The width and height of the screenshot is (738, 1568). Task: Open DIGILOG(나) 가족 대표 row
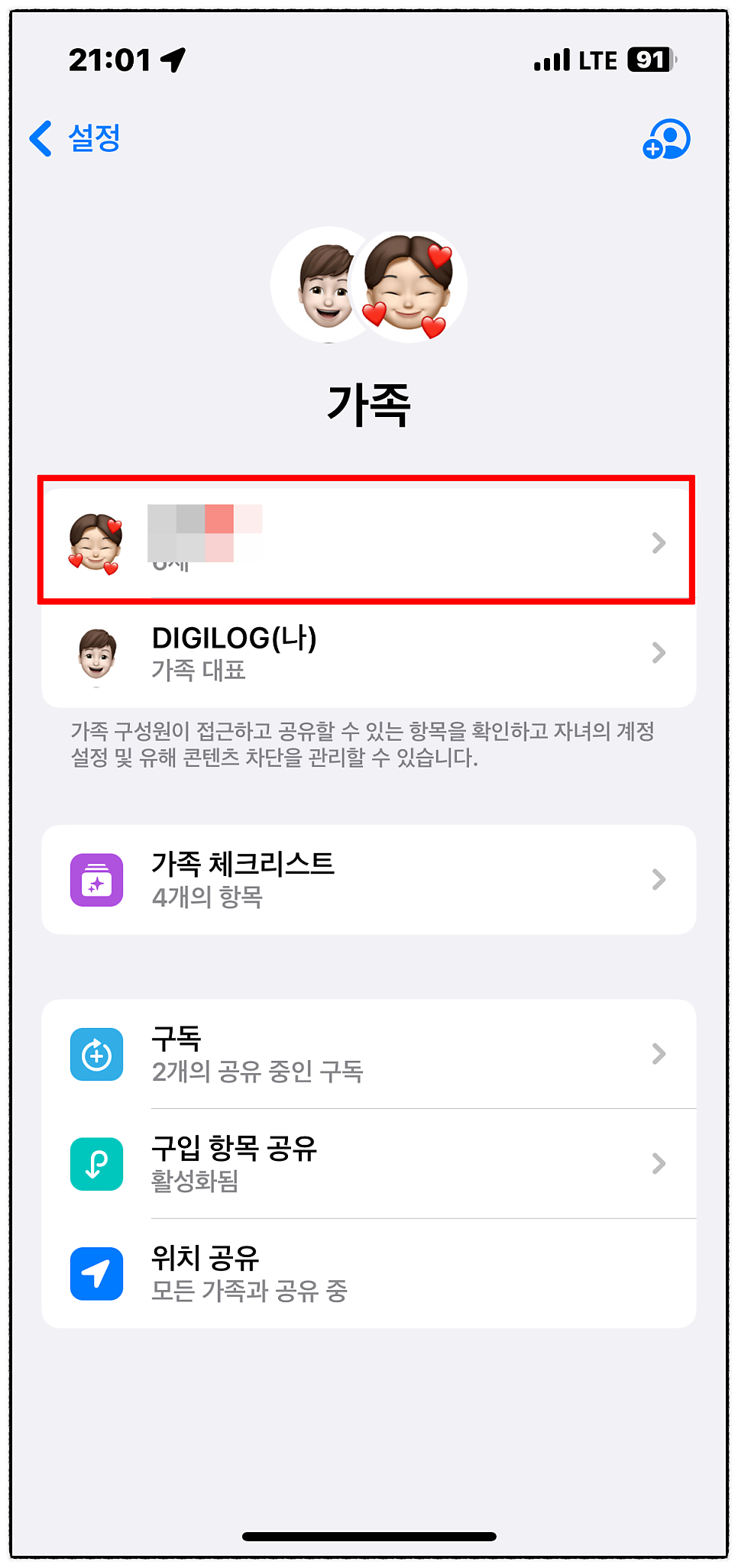coord(368,653)
